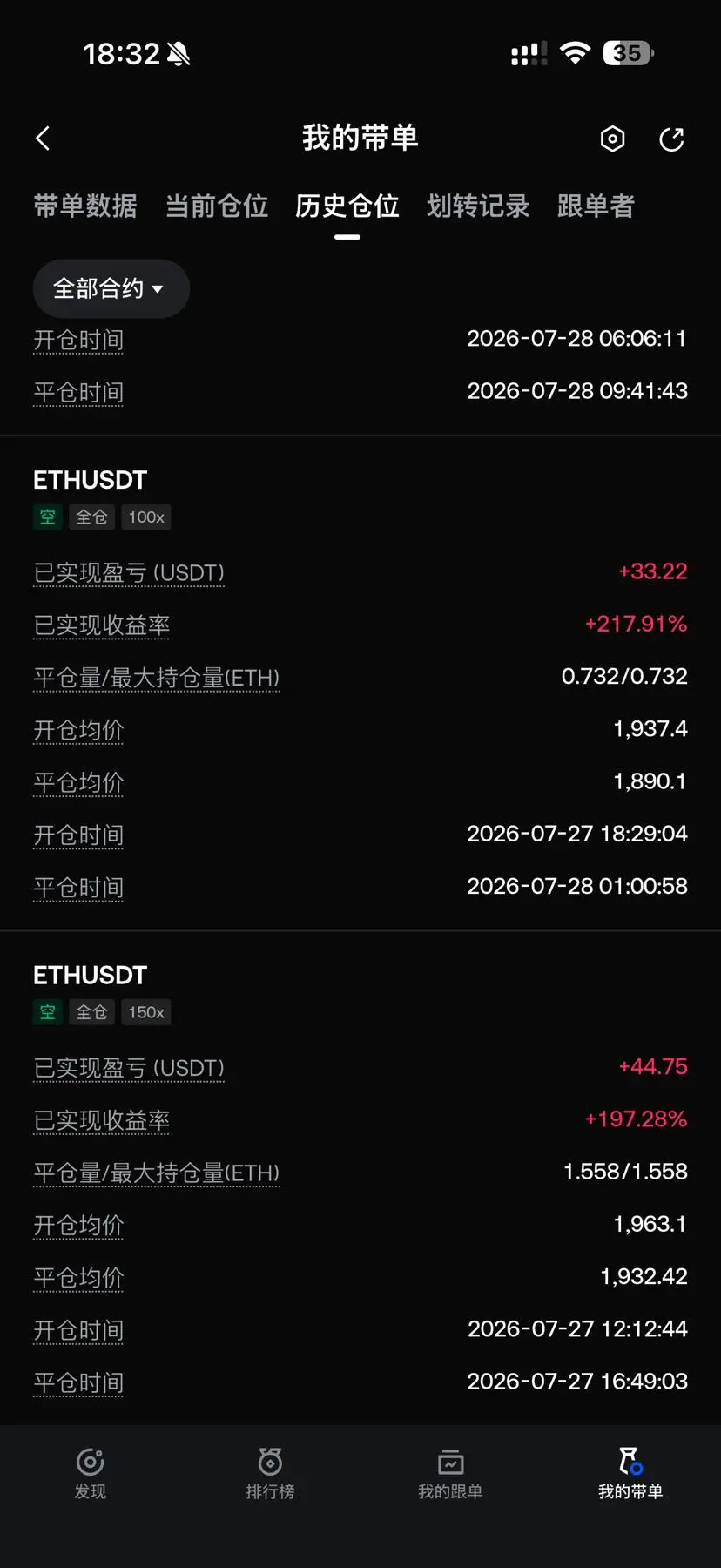Open the ETHUSDT 100x position card
The width and height of the screenshot is (721, 1568).
point(360,683)
